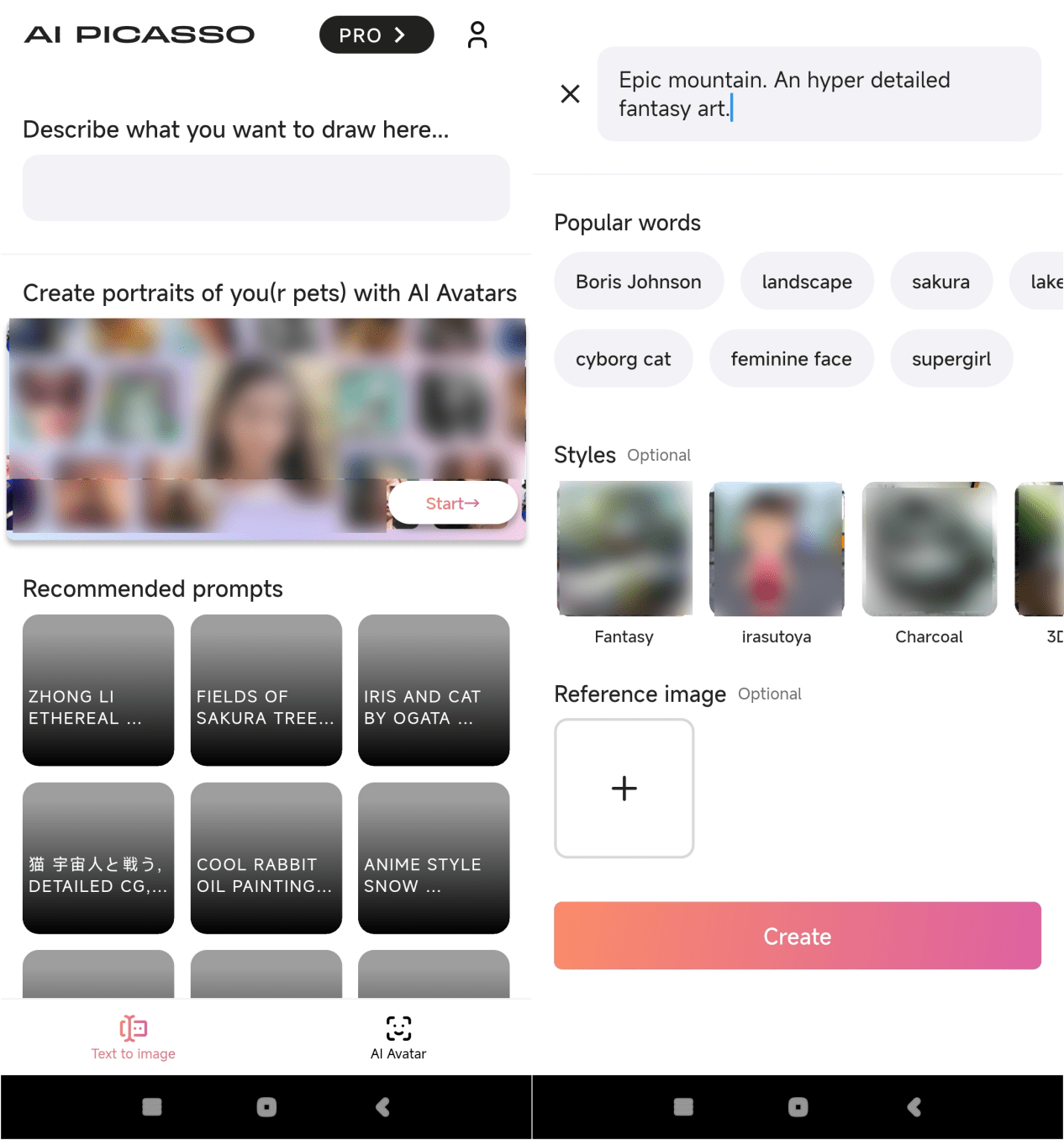The width and height of the screenshot is (1064, 1140).
Task: Switch to the Text to image tab
Action: [x=134, y=1037]
